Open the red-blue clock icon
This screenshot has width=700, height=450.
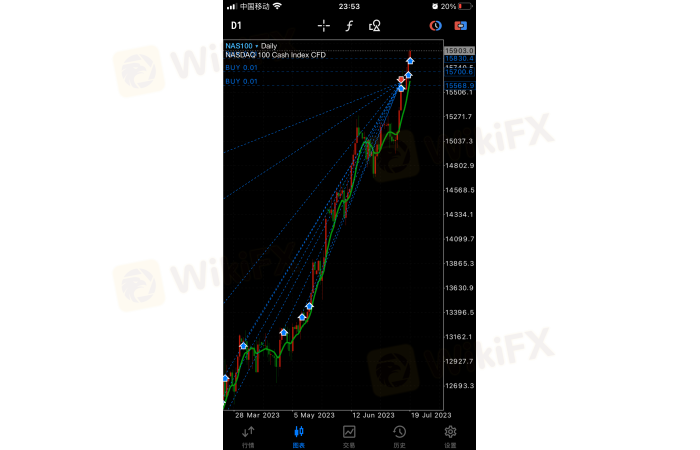(436, 26)
